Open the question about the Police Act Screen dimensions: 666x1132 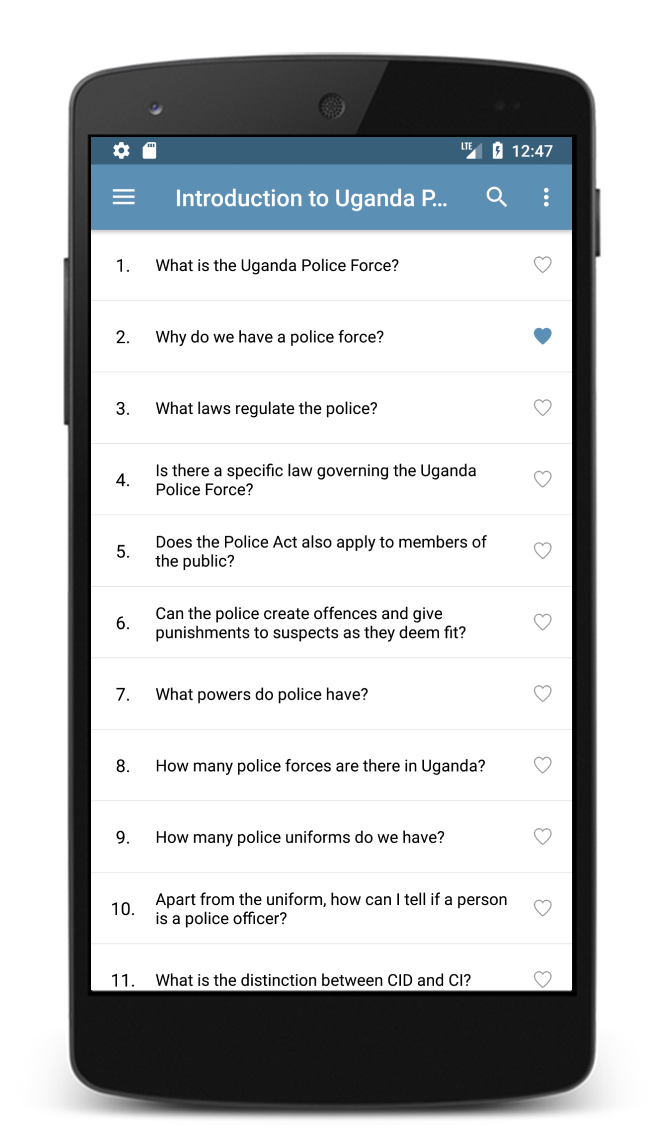click(331, 551)
